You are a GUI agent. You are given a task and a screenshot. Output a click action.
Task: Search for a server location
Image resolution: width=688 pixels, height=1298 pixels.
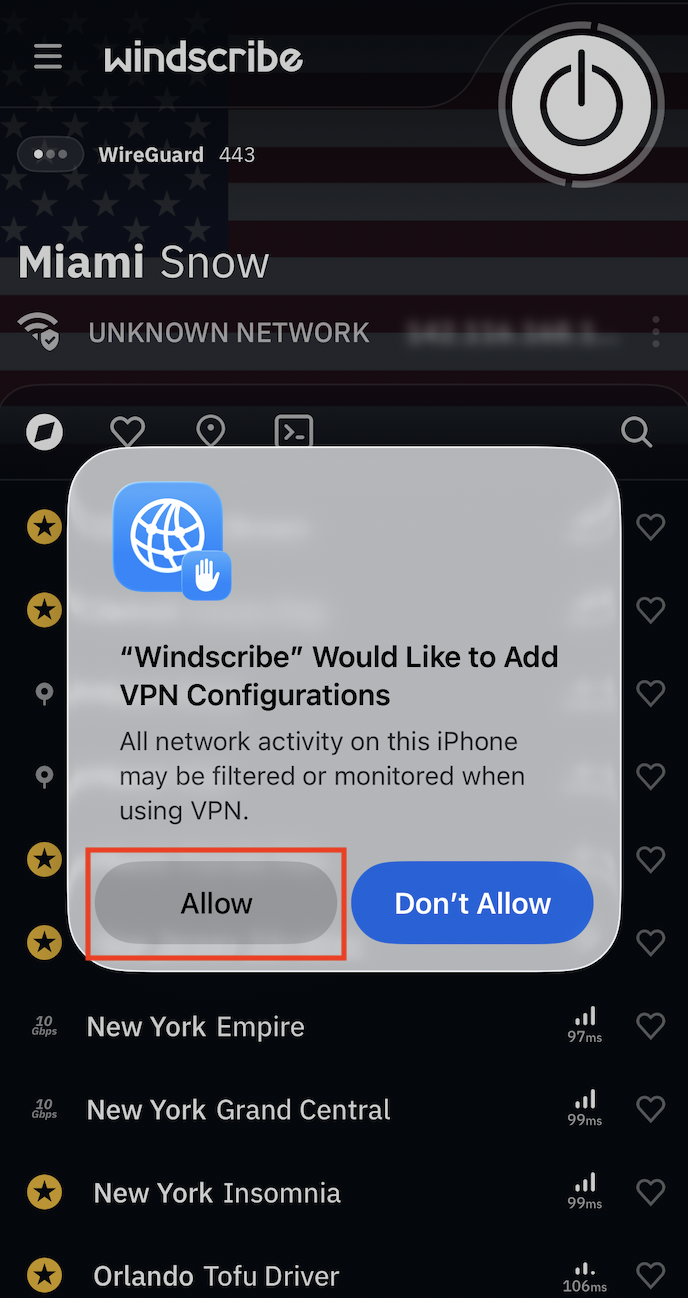coord(636,432)
